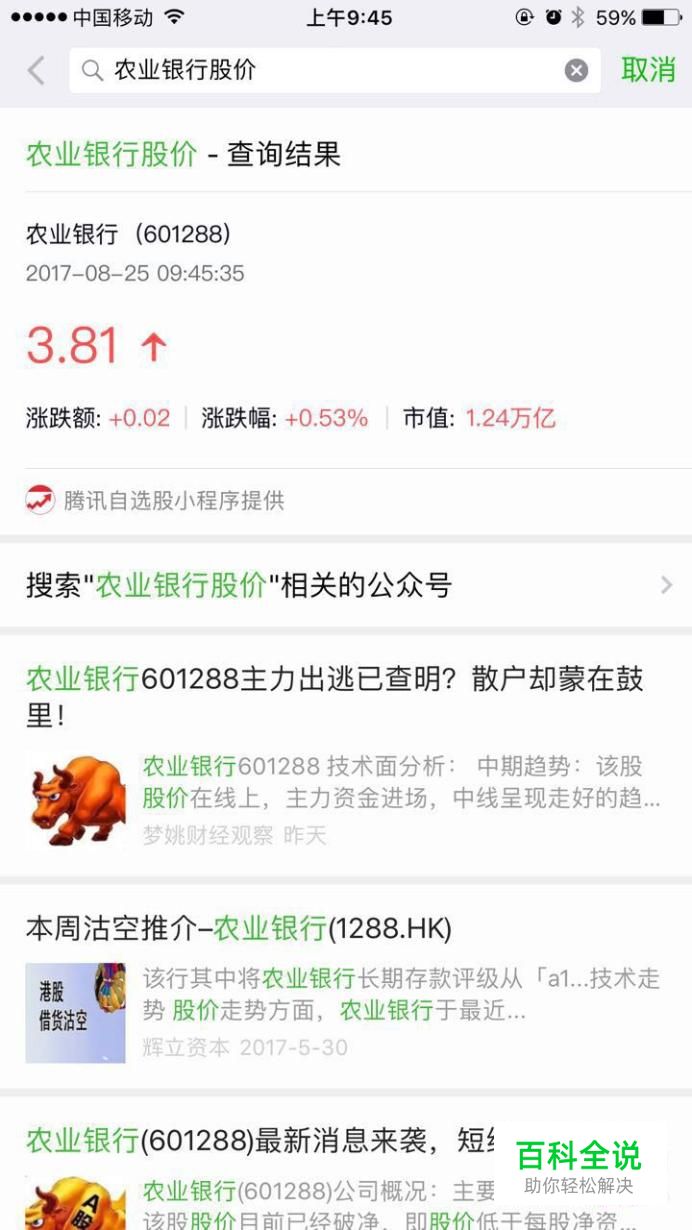Tap 取消 to cancel search
Image resolution: width=692 pixels, height=1230 pixels.
tap(648, 70)
